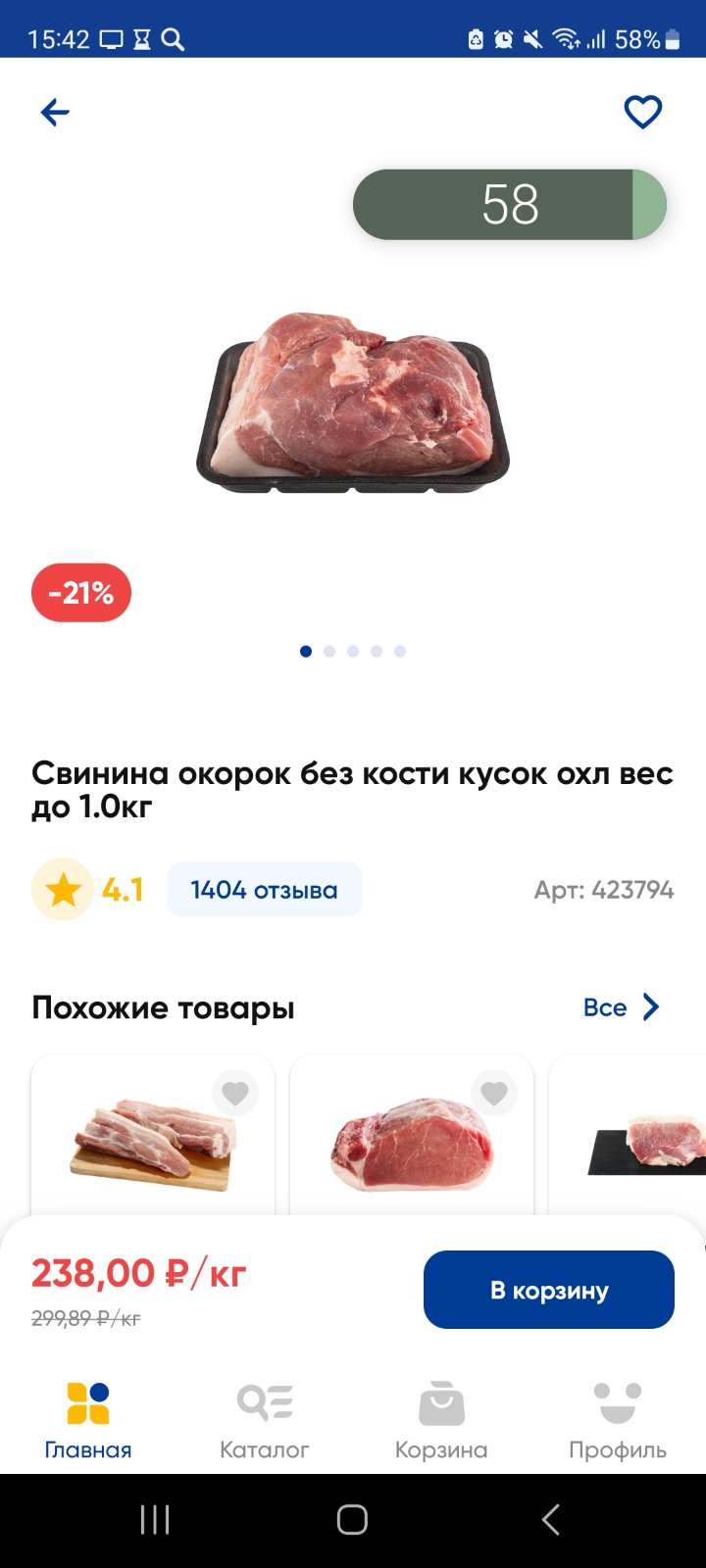Go back using the arrow icon

(55, 113)
